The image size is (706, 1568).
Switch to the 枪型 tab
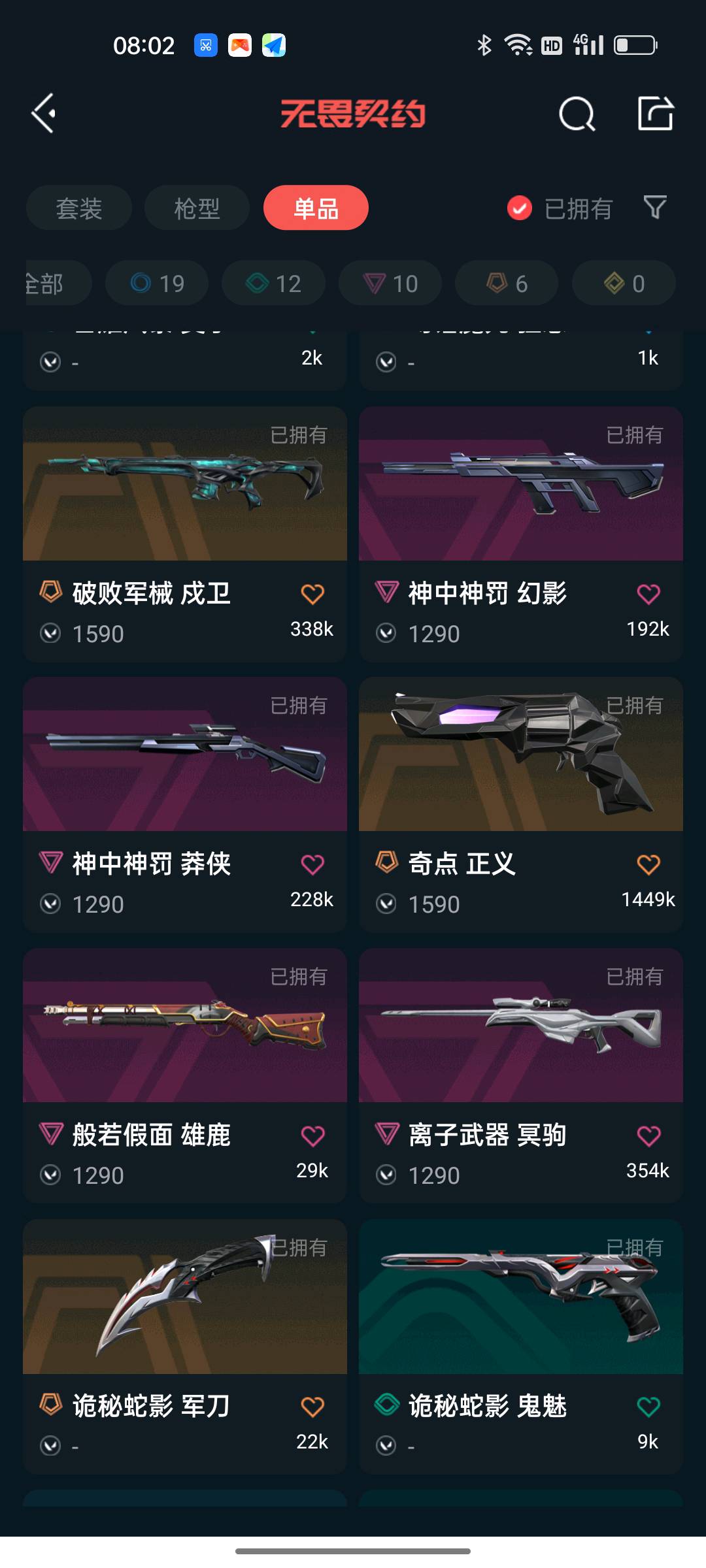pos(197,208)
